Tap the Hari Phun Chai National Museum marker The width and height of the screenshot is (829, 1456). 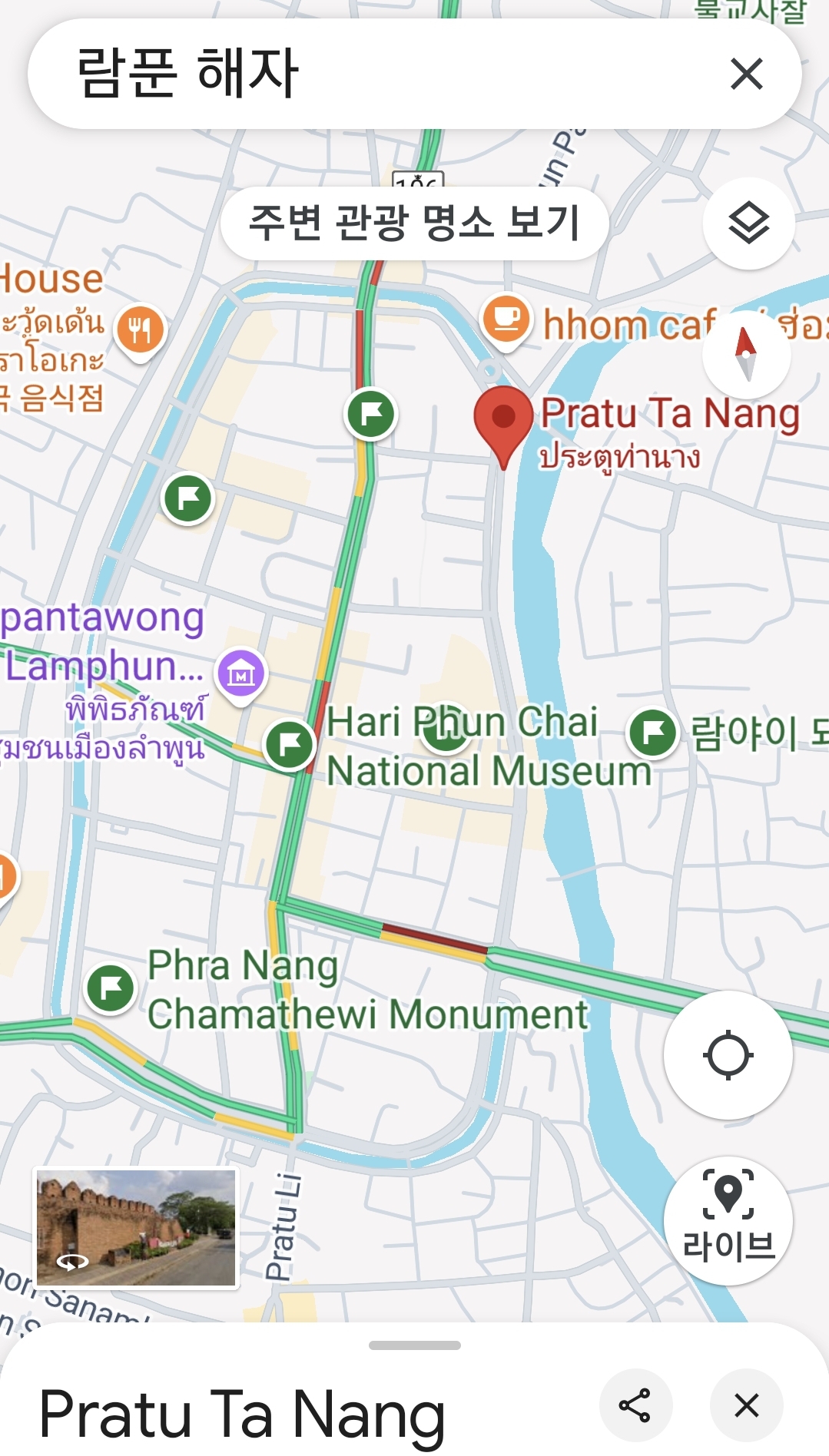tap(446, 728)
